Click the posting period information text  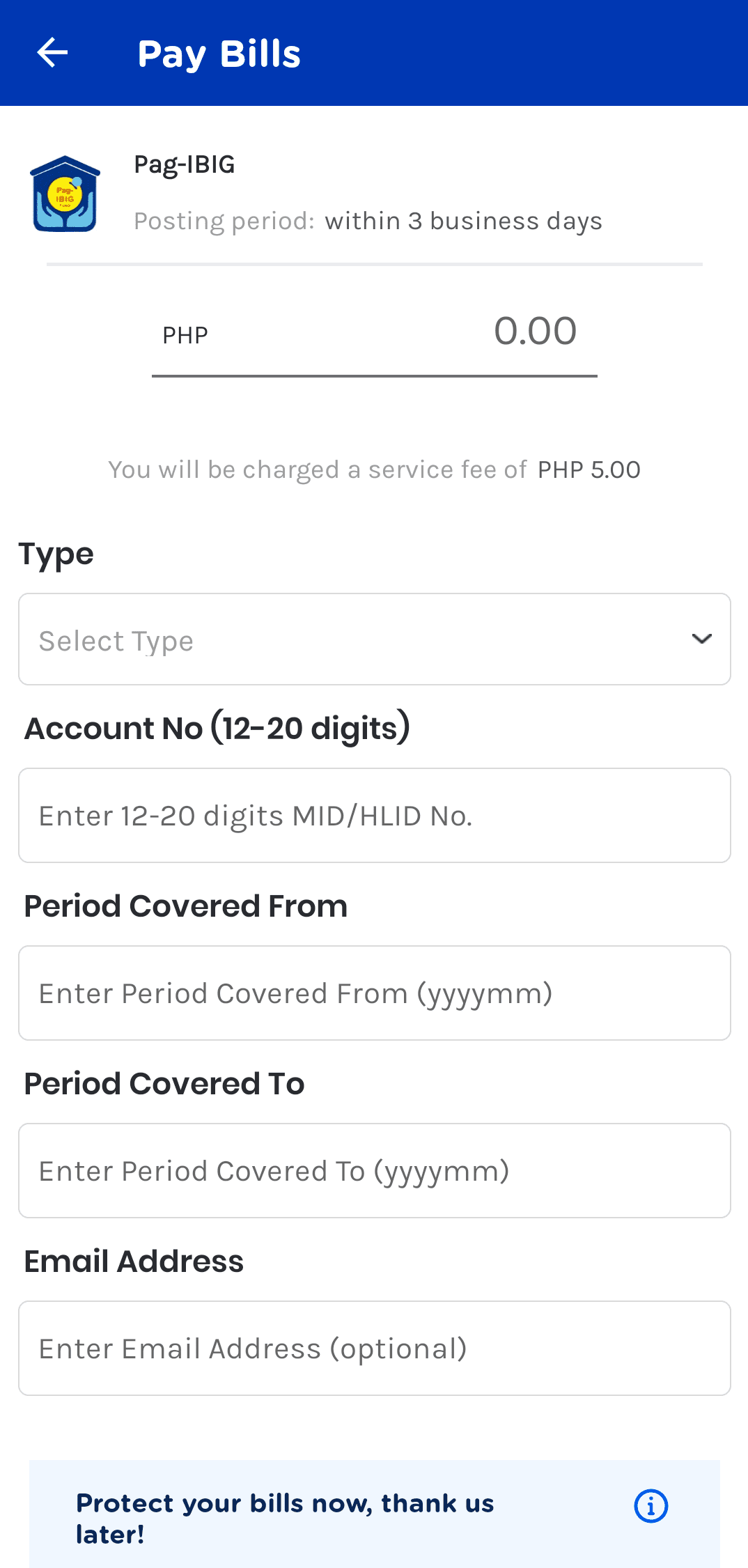pos(368,220)
